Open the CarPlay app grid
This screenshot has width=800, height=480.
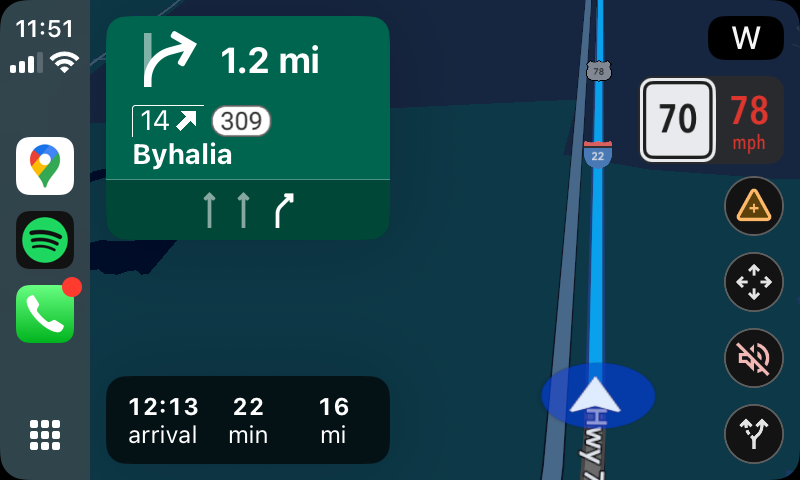[x=45, y=434]
